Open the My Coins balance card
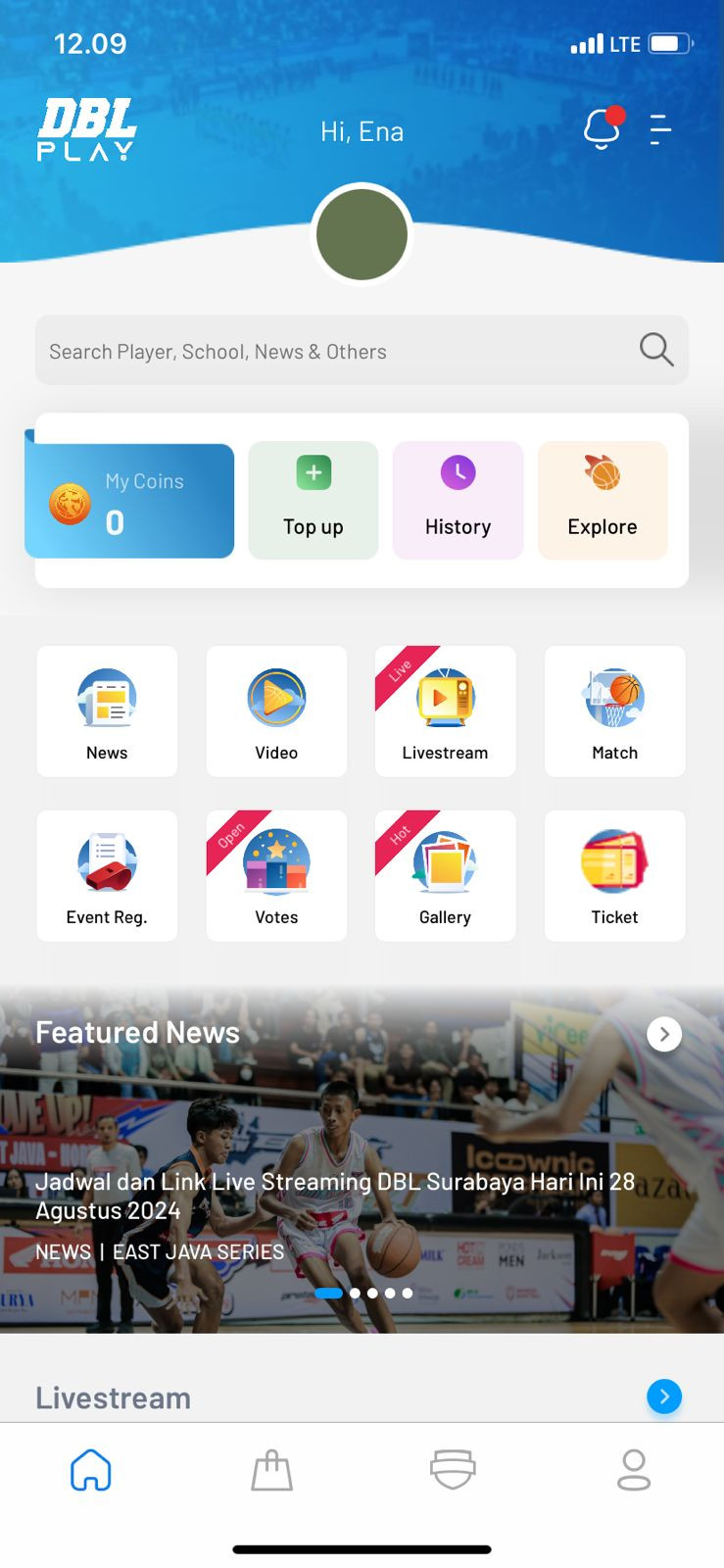Image resolution: width=724 pixels, height=1568 pixels. (x=130, y=501)
